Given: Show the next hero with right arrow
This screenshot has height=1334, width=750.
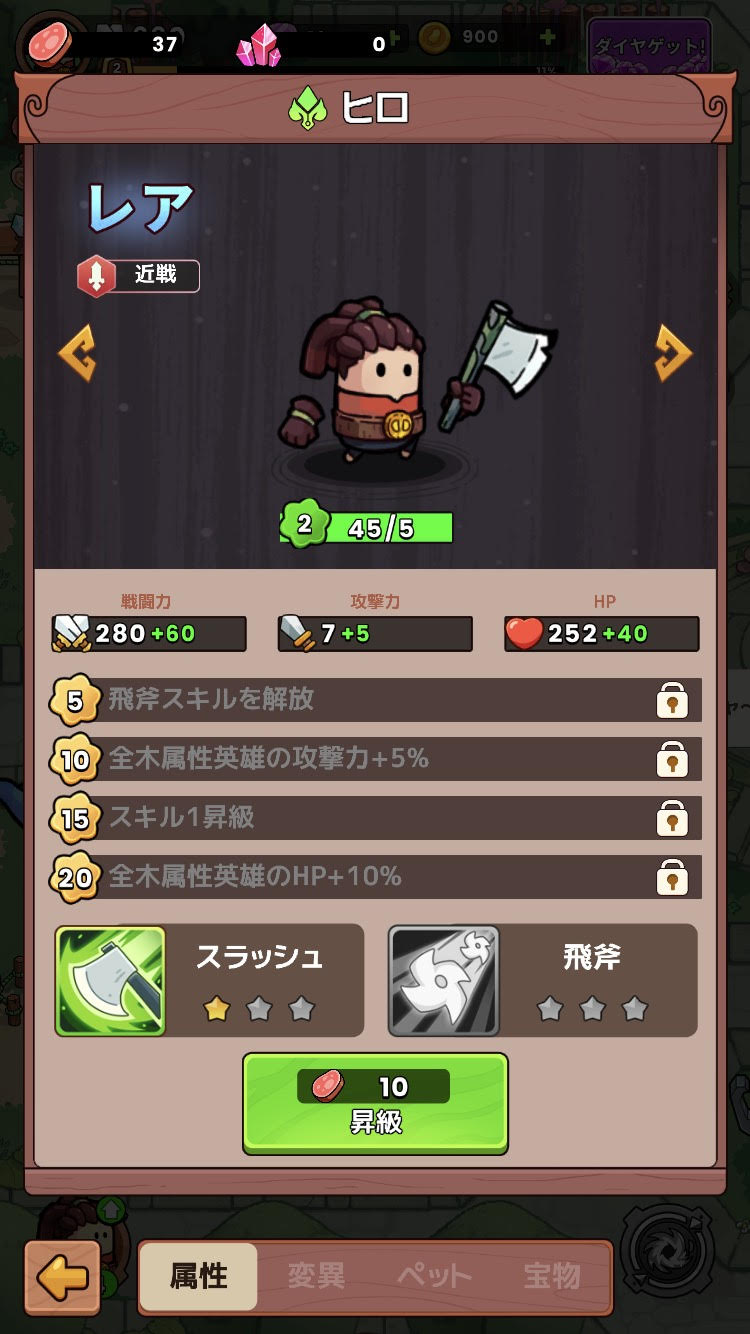Looking at the screenshot, I should [x=673, y=353].
